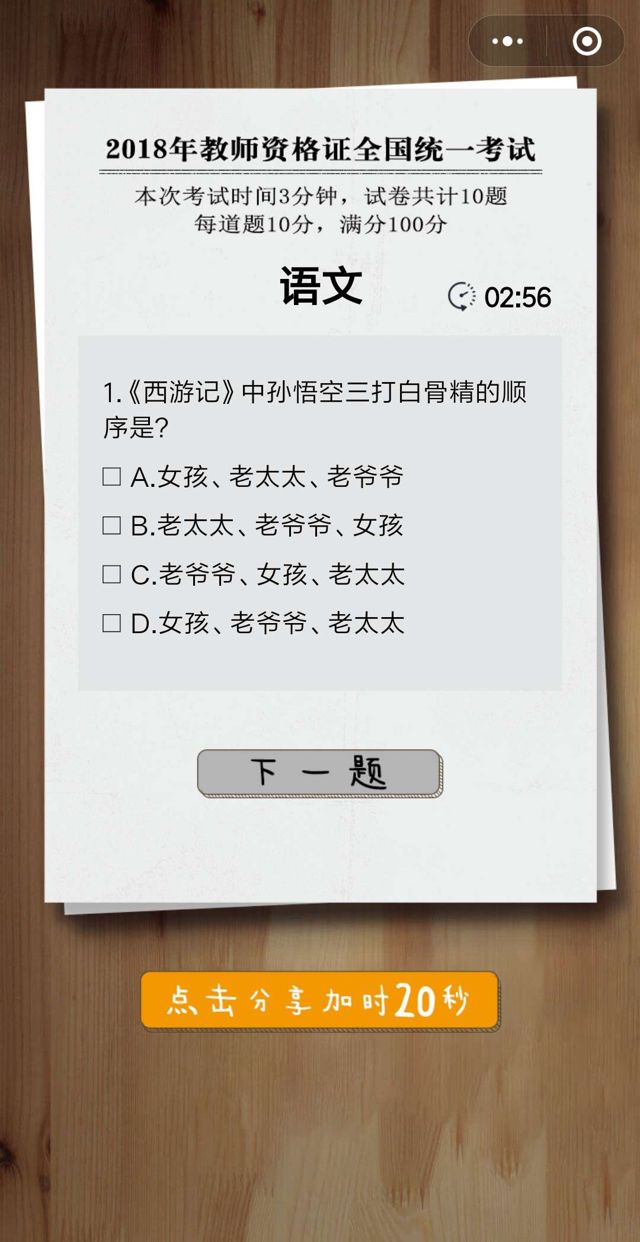Viewport: 640px width, 1242px height.
Task: Choose answer B.老太太、老爷爷、女孩
Action: tap(112, 526)
